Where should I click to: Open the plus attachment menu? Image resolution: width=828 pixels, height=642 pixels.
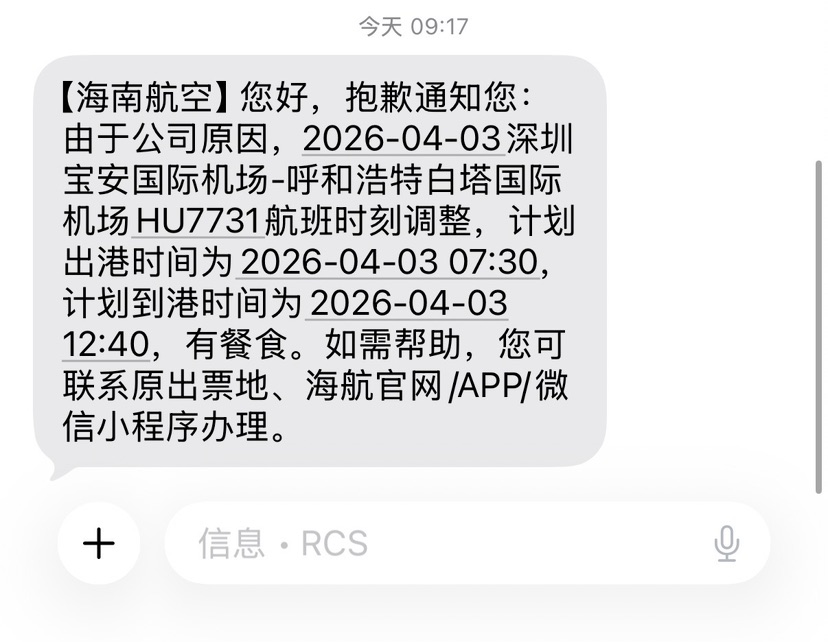(98, 543)
